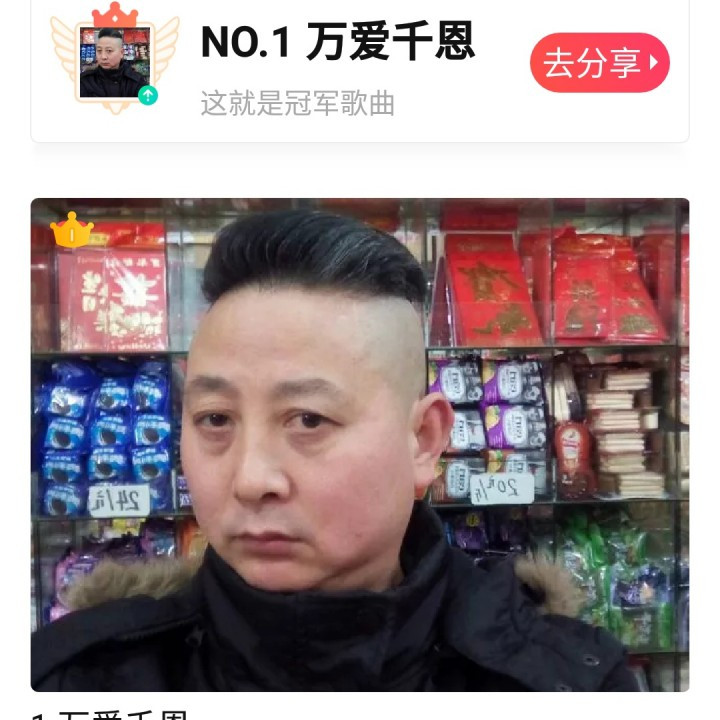Image resolution: width=720 pixels, height=720 pixels.
Task: Tap the 去分享 share button
Action: (599, 63)
